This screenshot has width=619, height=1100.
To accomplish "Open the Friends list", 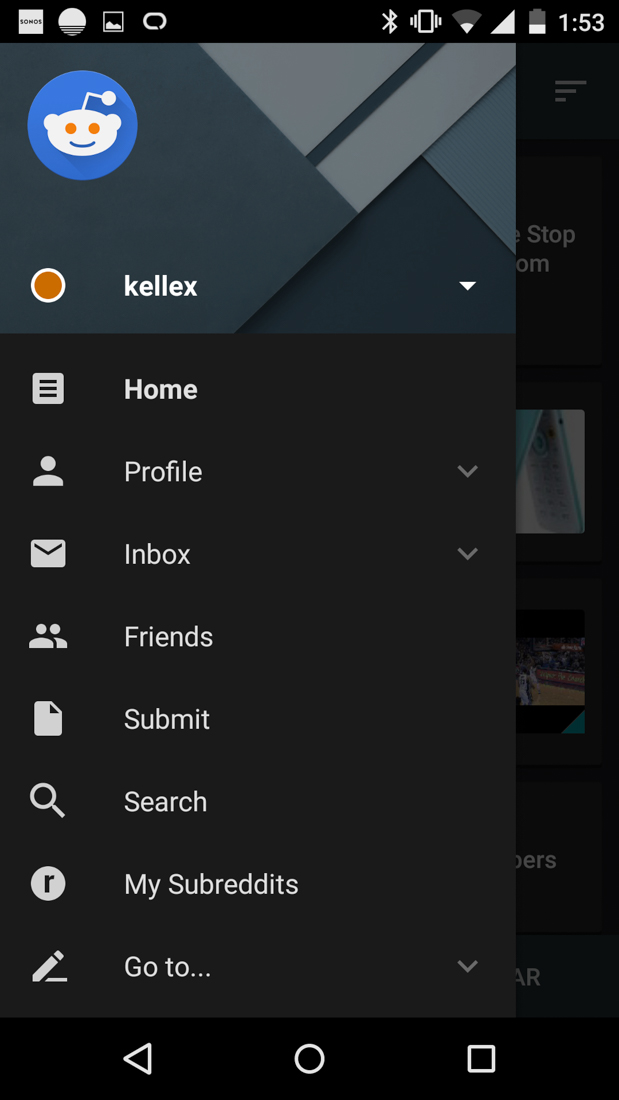I will tap(168, 637).
